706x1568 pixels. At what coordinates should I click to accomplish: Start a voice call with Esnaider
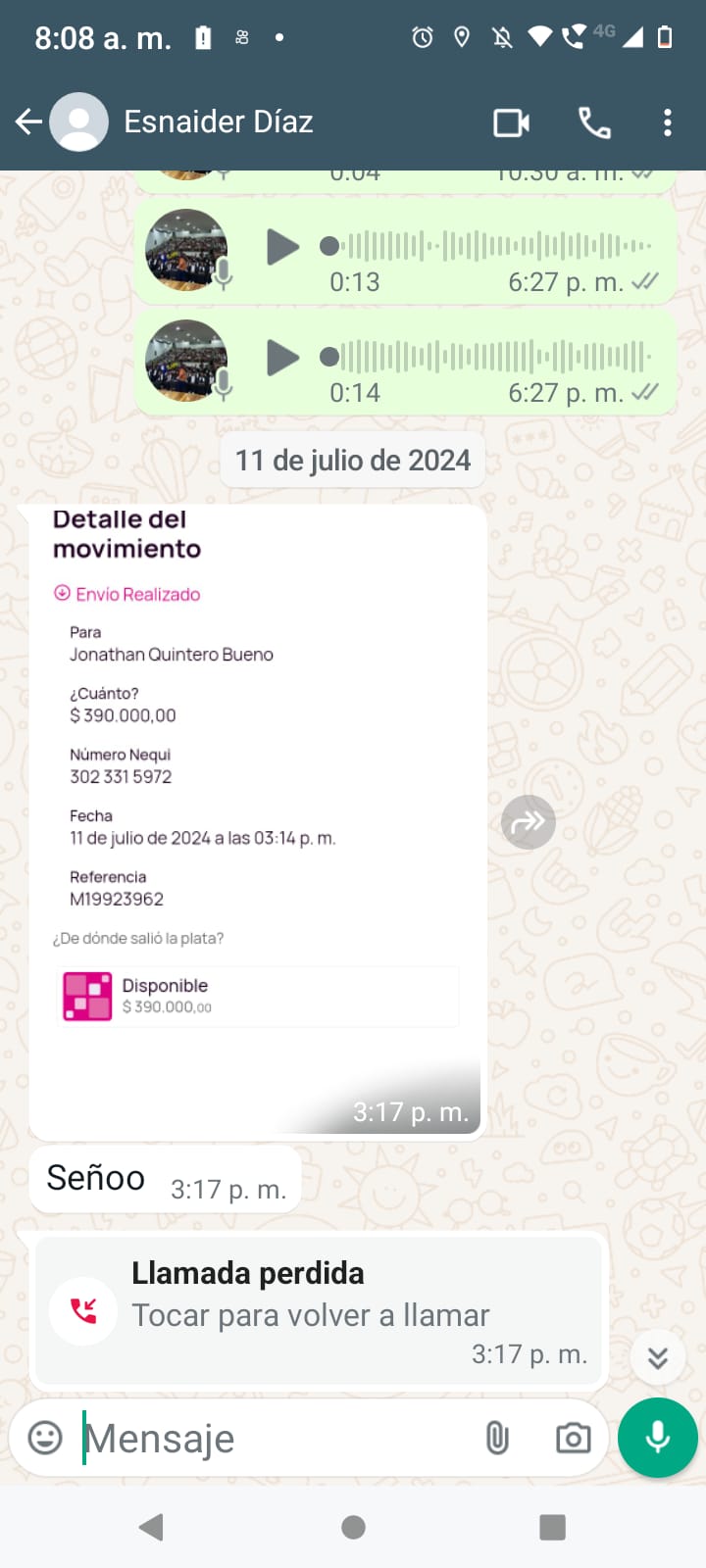[594, 122]
